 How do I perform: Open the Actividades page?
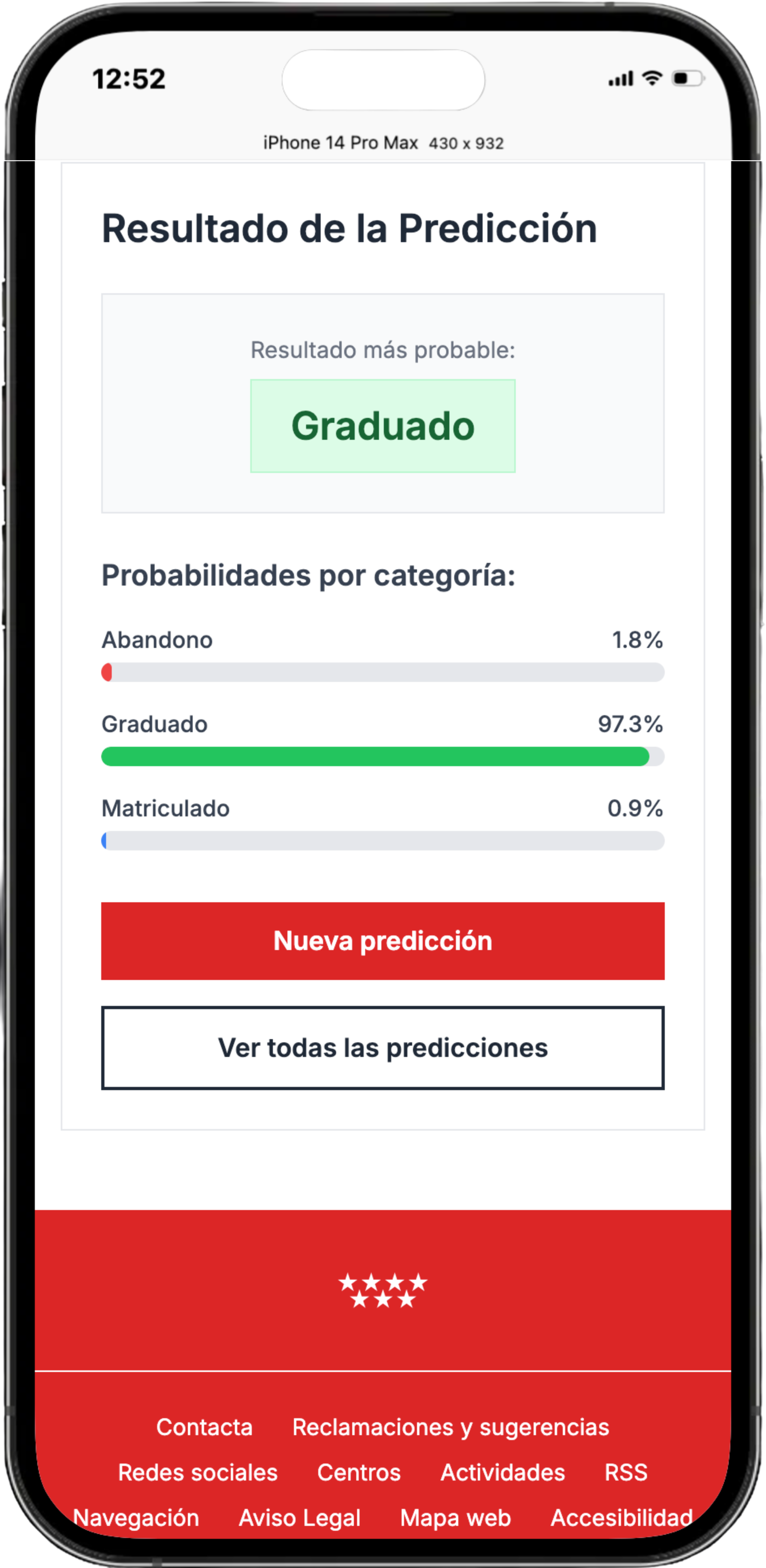(x=501, y=1474)
